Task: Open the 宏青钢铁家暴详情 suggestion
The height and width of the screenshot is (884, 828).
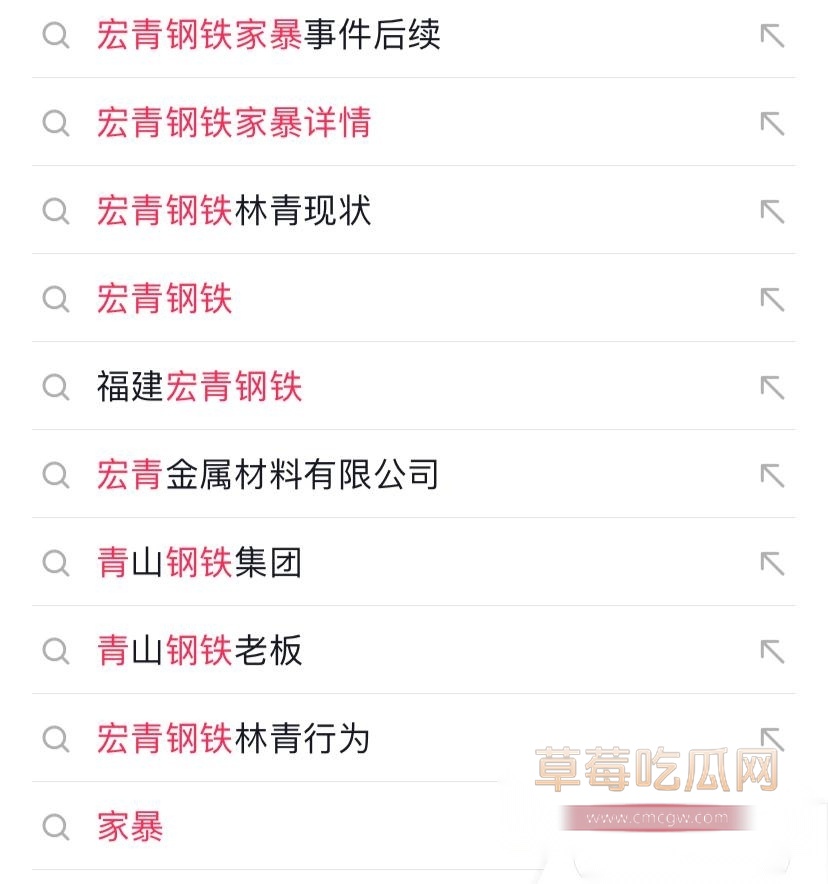Action: (x=234, y=124)
